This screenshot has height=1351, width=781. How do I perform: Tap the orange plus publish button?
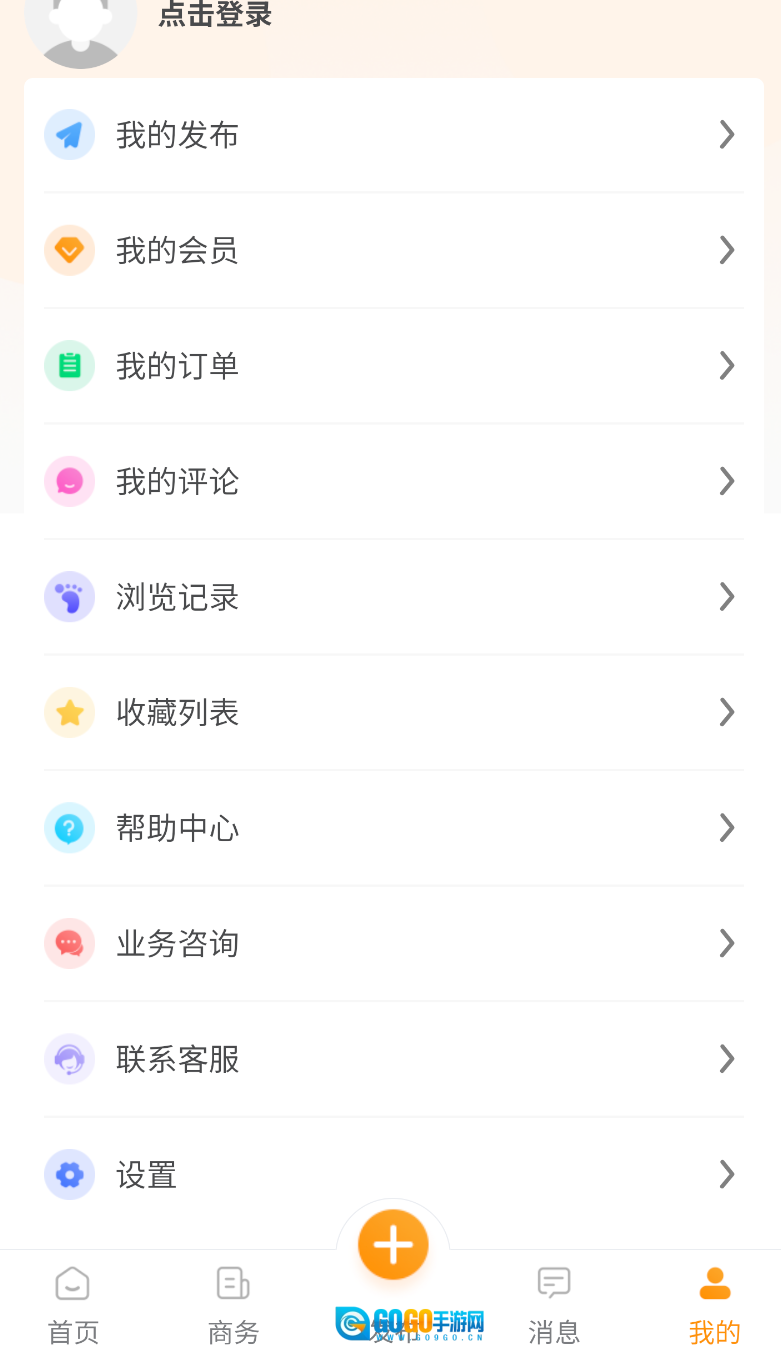[393, 1245]
